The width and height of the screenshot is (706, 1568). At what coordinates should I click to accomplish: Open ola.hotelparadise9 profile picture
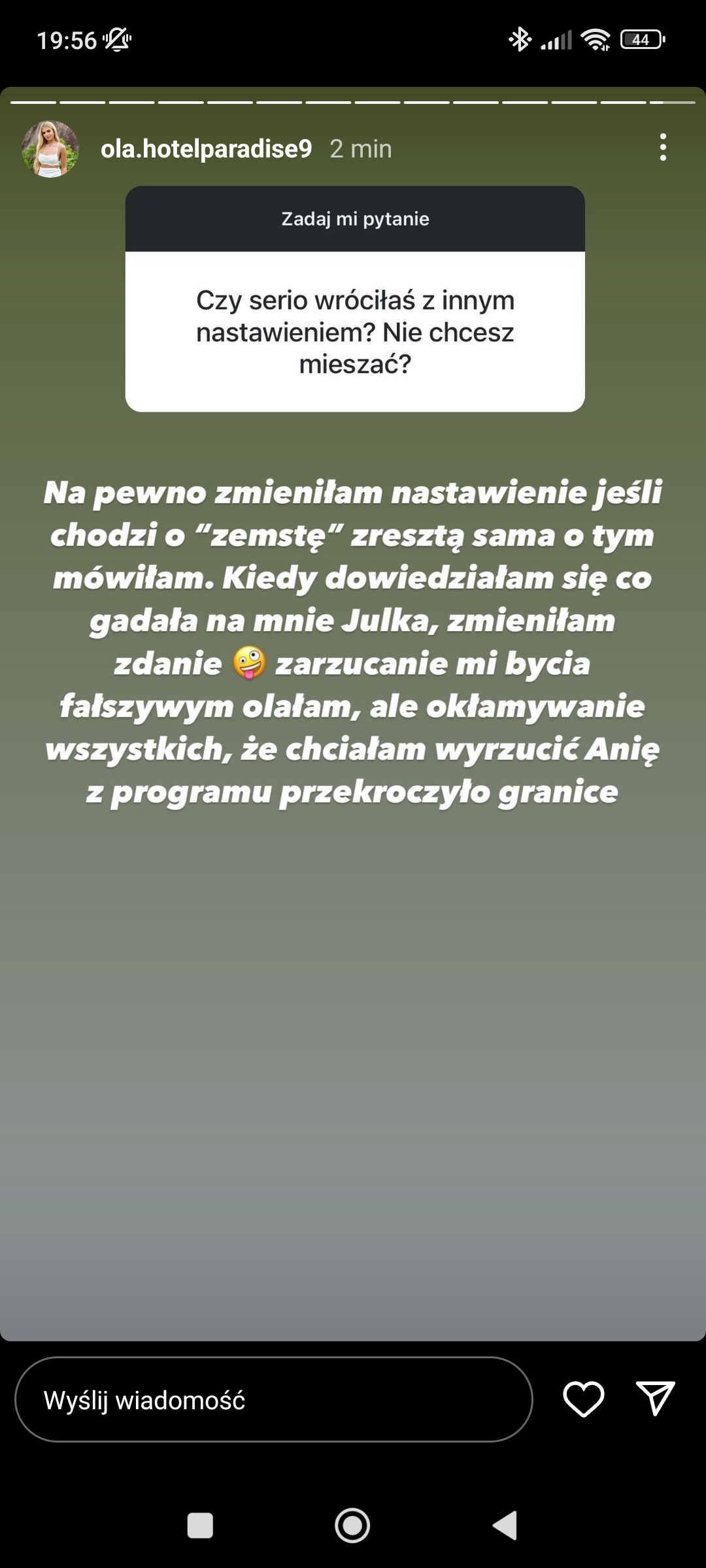pyautogui.click(x=50, y=149)
